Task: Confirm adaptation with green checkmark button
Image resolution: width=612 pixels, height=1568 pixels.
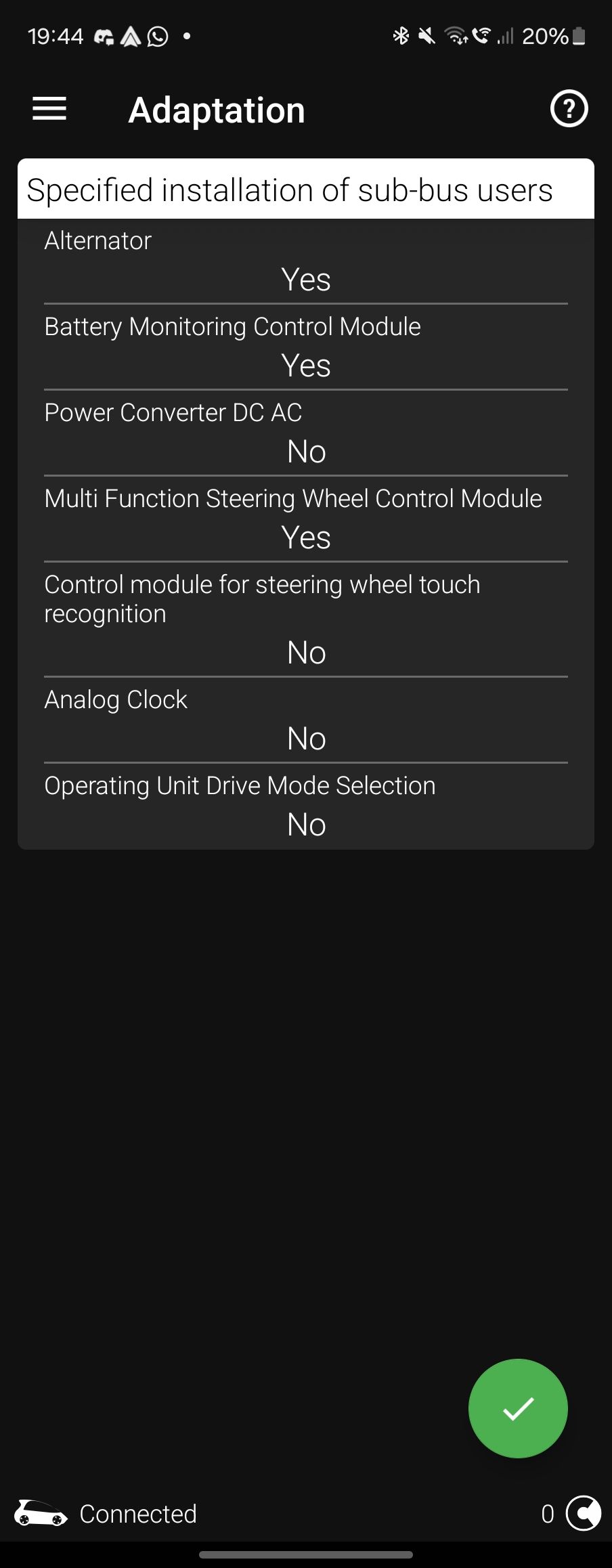Action: [x=518, y=1408]
